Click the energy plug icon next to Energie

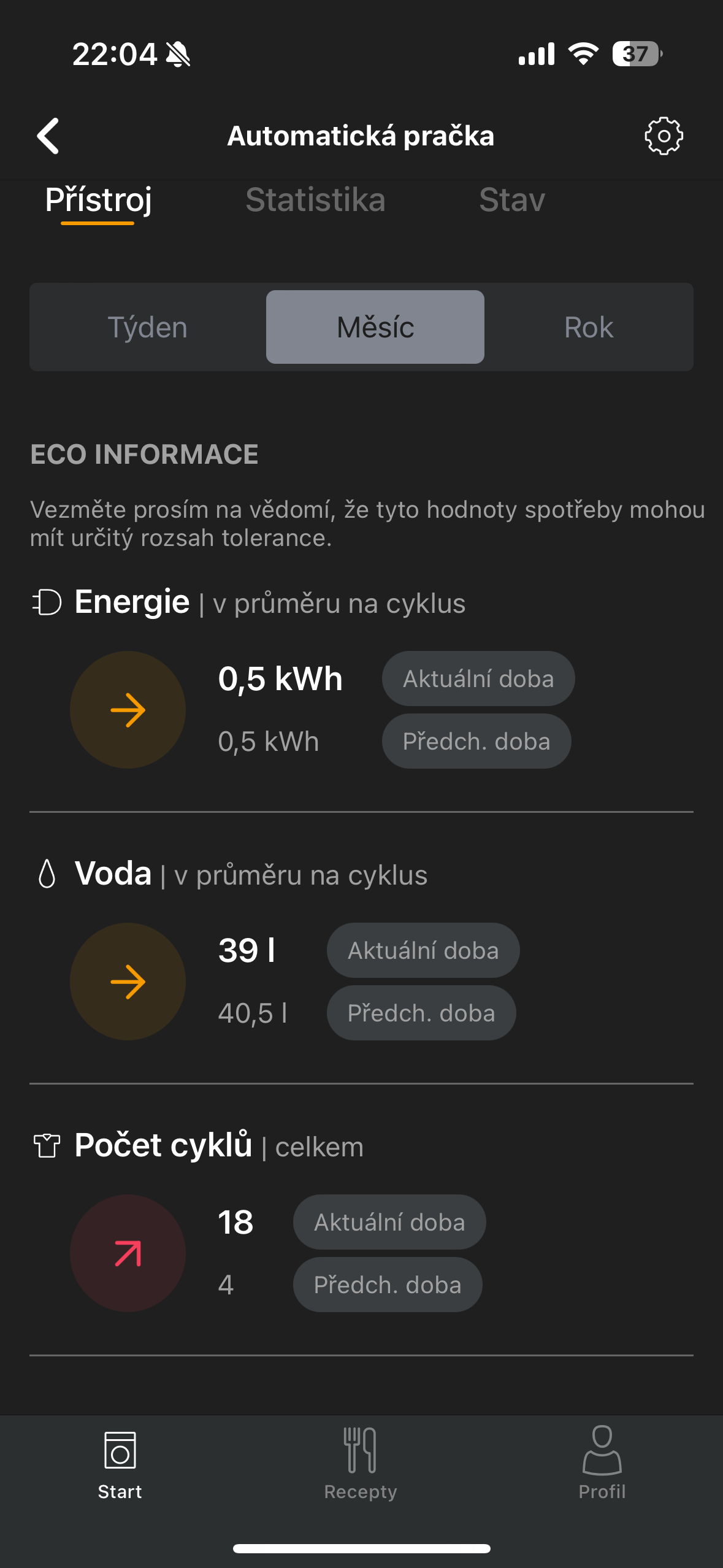tap(48, 602)
